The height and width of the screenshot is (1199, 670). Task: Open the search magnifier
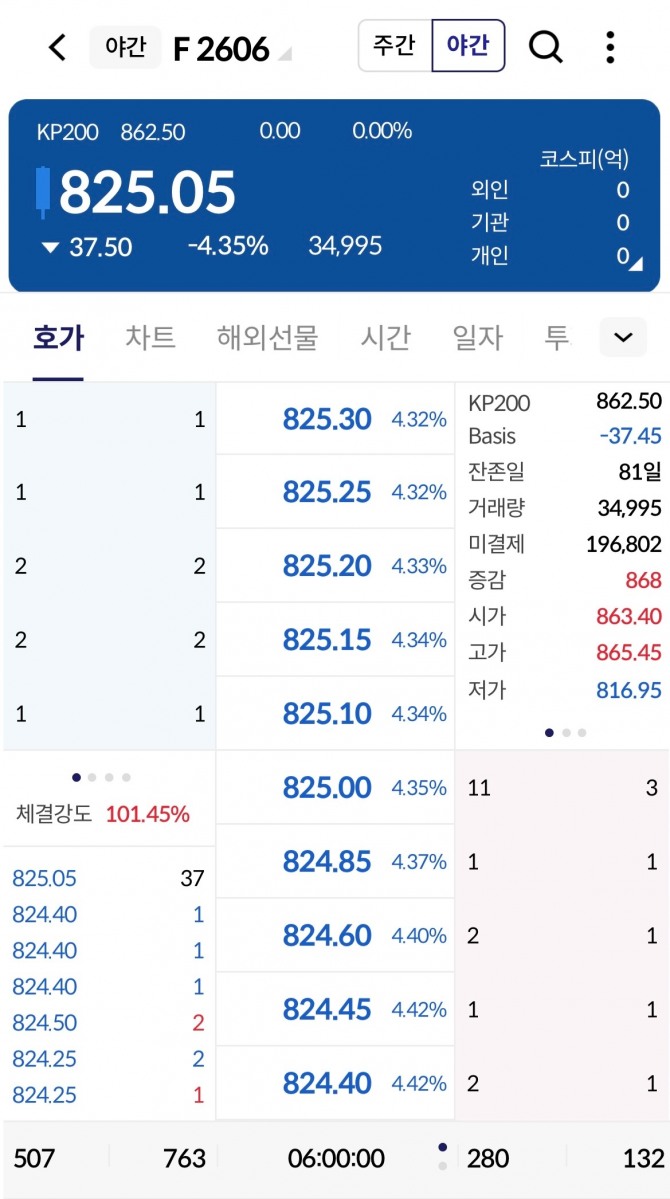tap(545, 47)
